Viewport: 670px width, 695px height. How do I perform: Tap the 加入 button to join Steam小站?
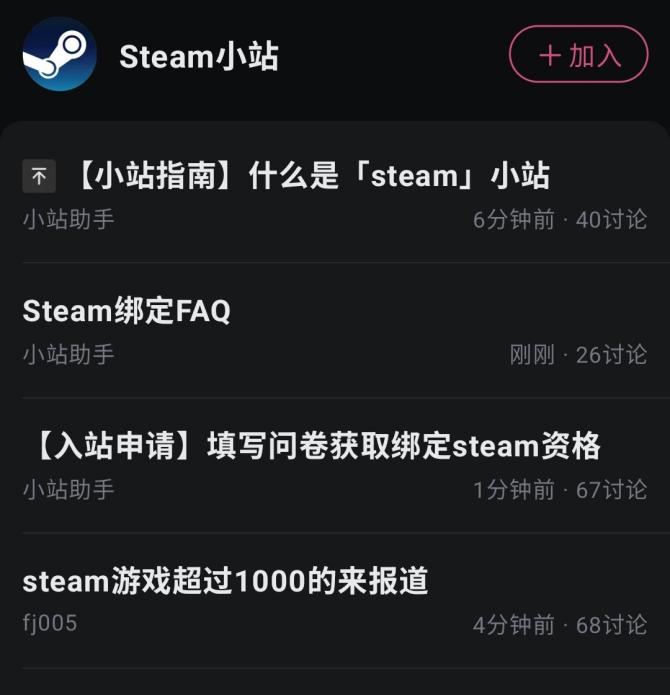coord(579,55)
